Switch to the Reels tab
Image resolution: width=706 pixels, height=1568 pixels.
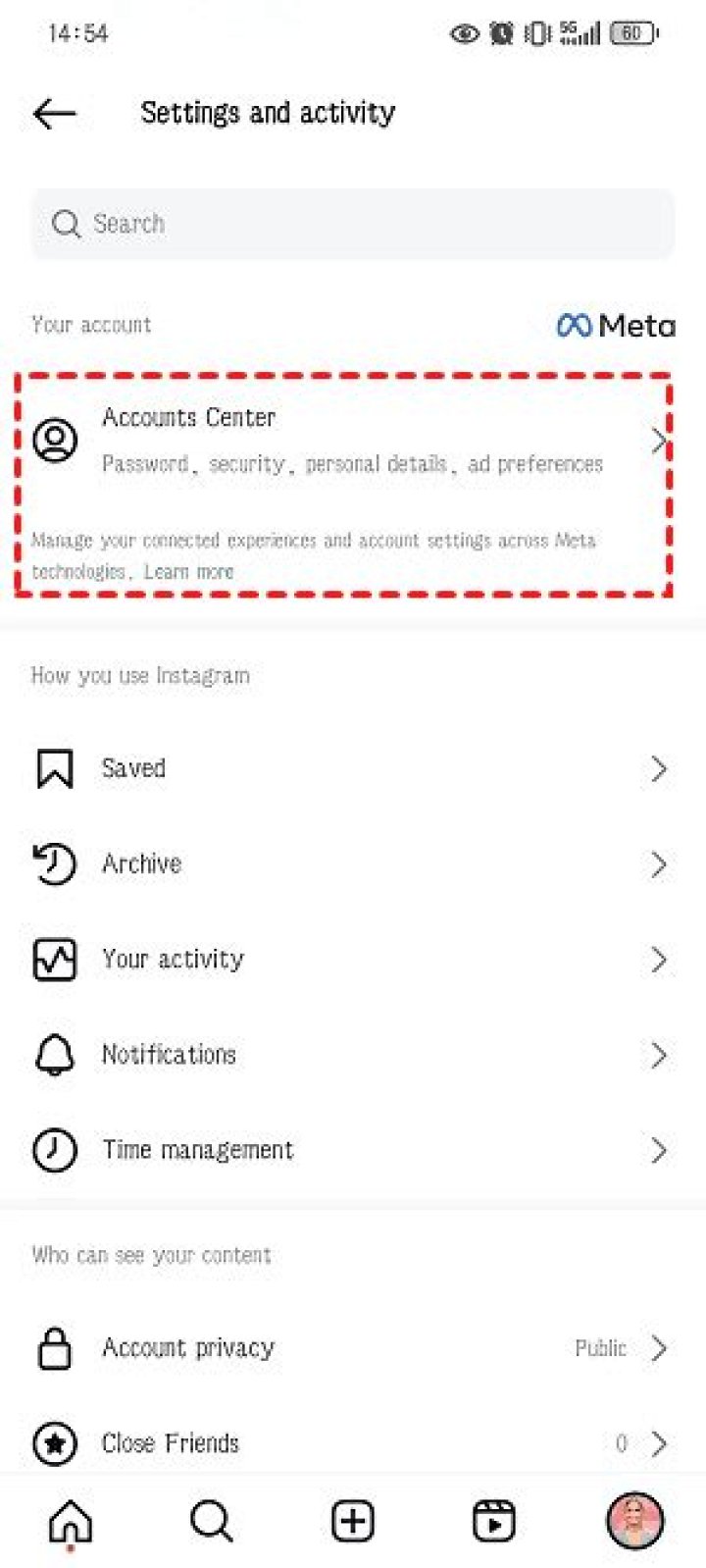pyautogui.click(x=493, y=1521)
